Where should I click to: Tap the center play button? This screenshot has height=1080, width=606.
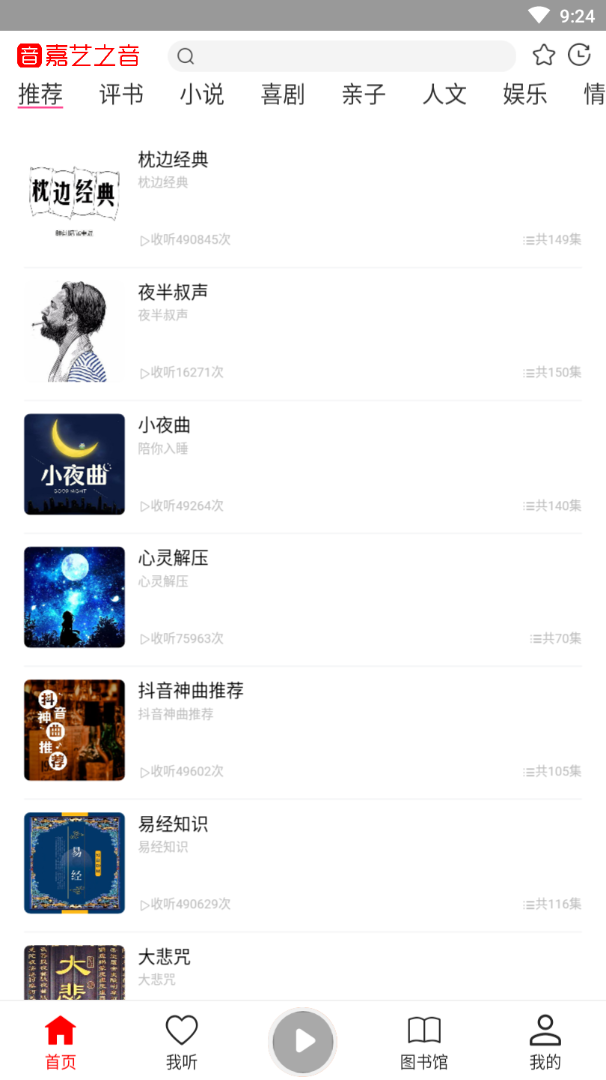click(303, 1041)
